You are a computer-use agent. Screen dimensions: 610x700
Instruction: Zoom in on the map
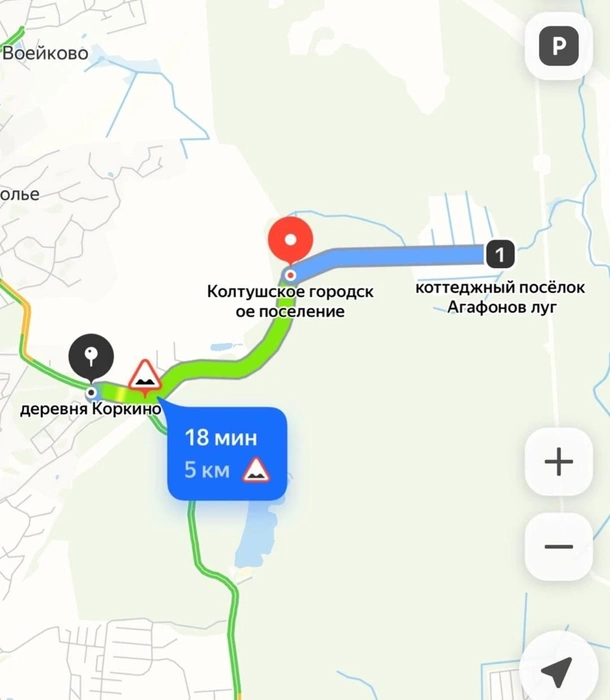(558, 461)
